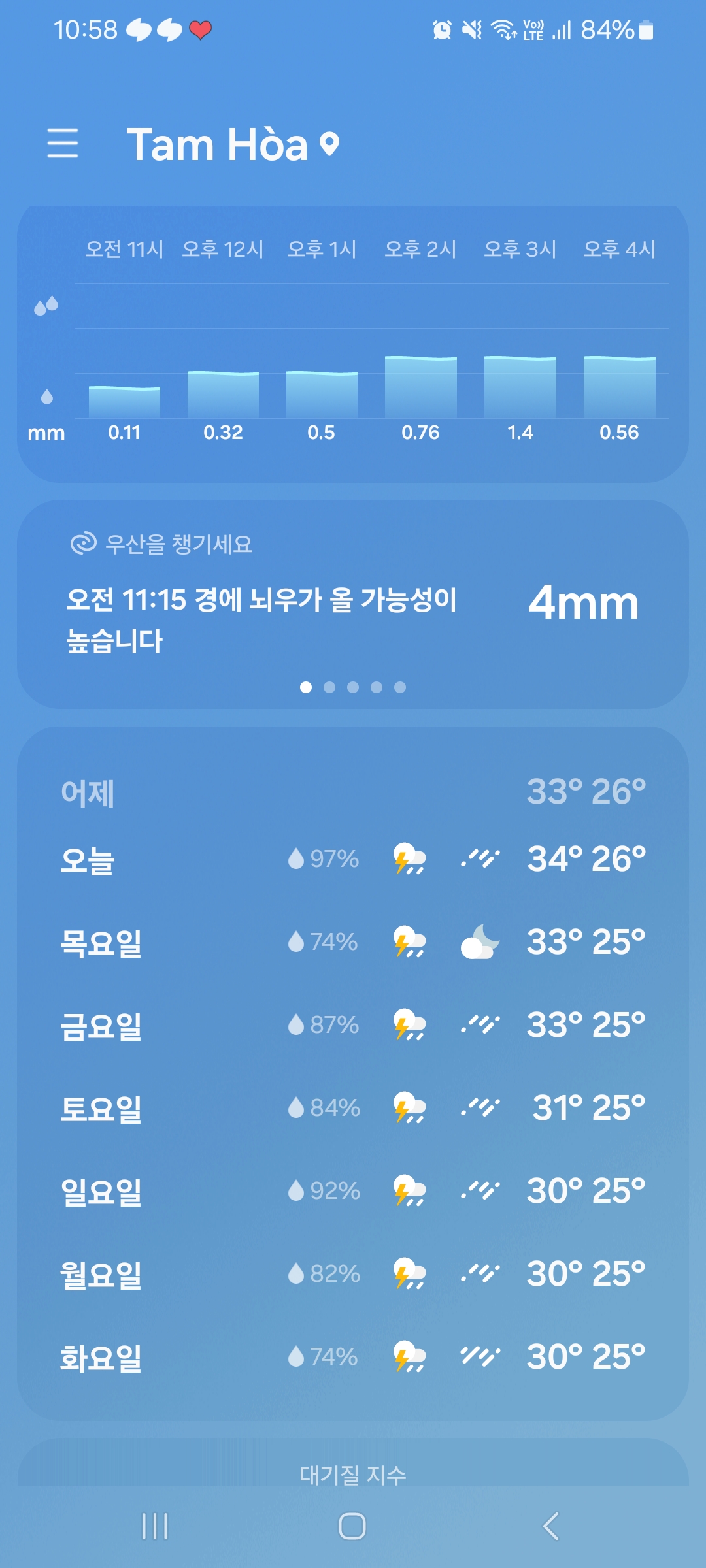Screen dimensions: 706x1568
Task: Open the 목요일 forecast row
Action: click(x=353, y=942)
